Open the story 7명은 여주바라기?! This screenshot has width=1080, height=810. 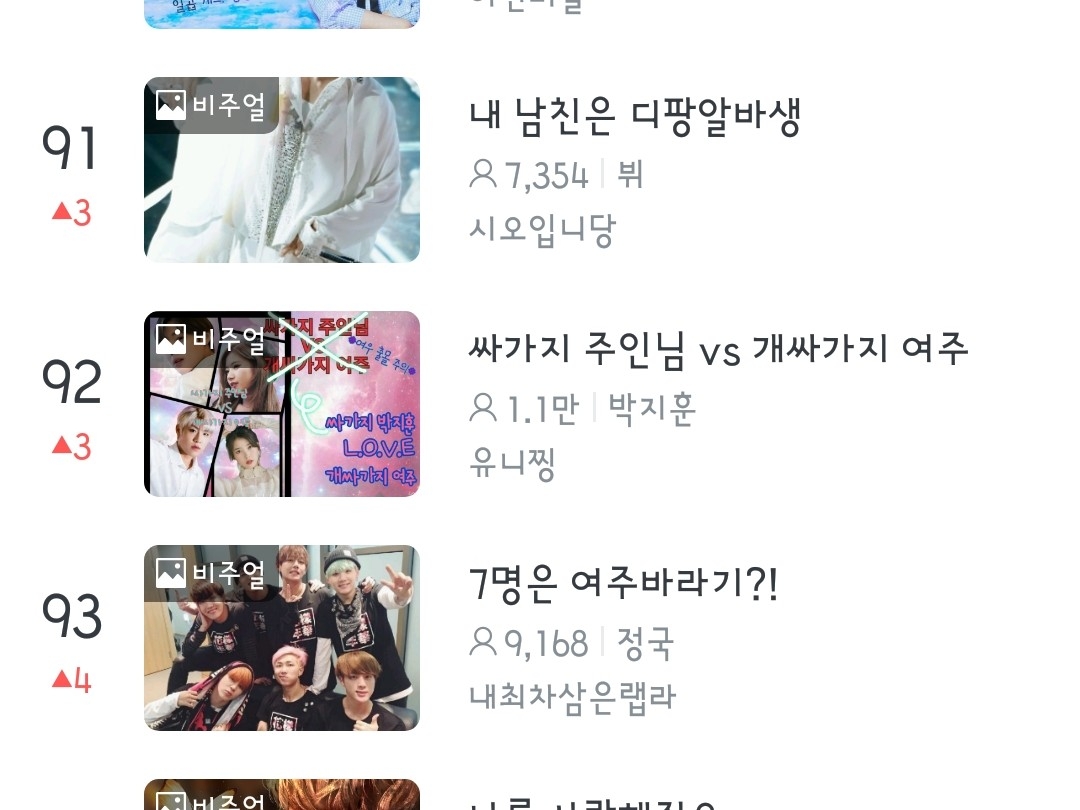[623, 584]
